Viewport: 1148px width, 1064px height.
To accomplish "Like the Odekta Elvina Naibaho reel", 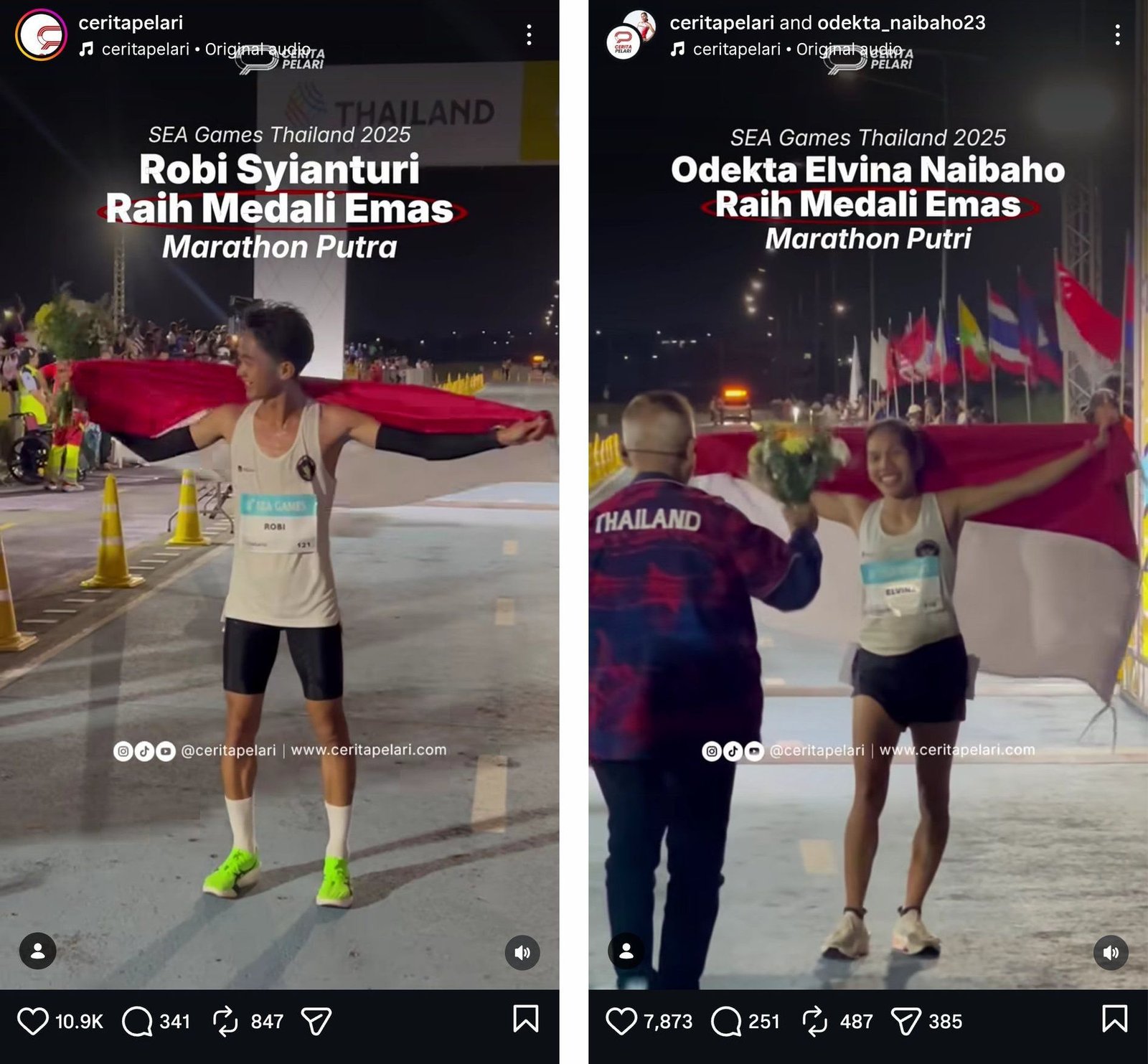I will pyautogui.click(x=621, y=1021).
